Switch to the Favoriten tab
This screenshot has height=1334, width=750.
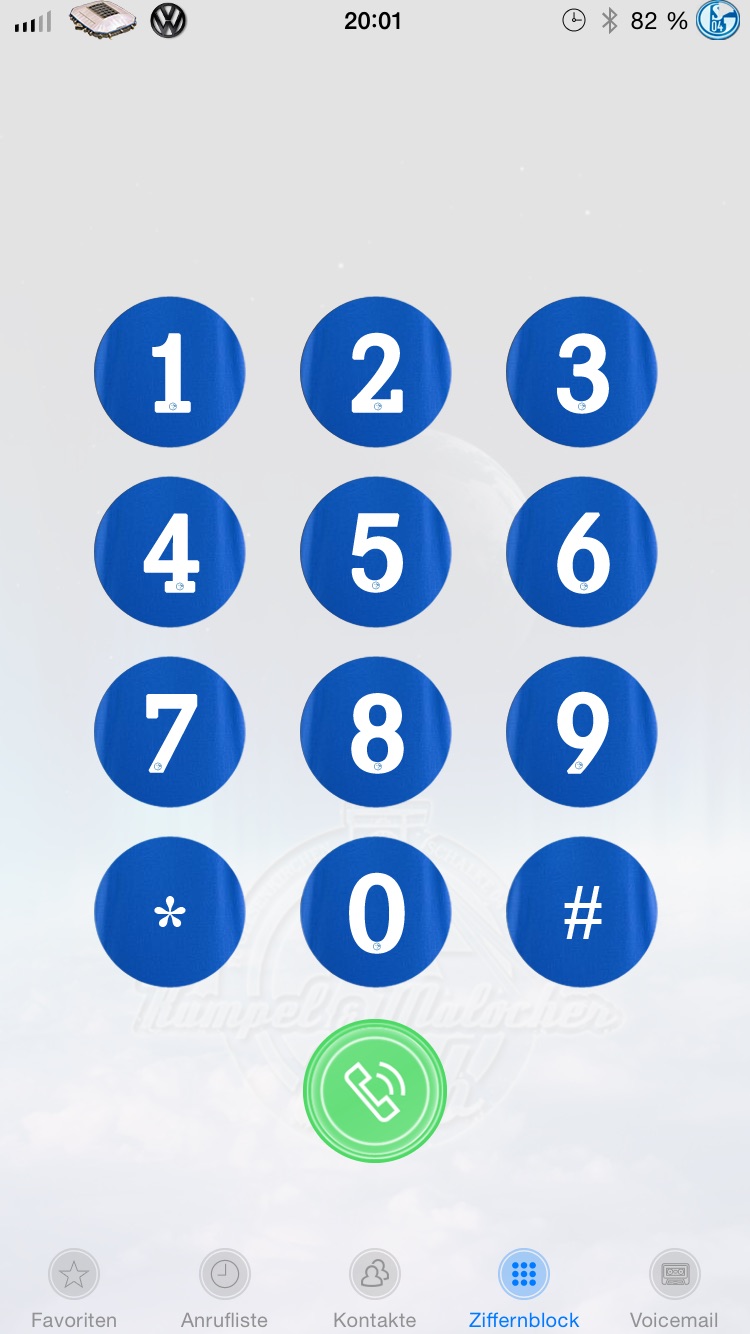pos(74,1288)
